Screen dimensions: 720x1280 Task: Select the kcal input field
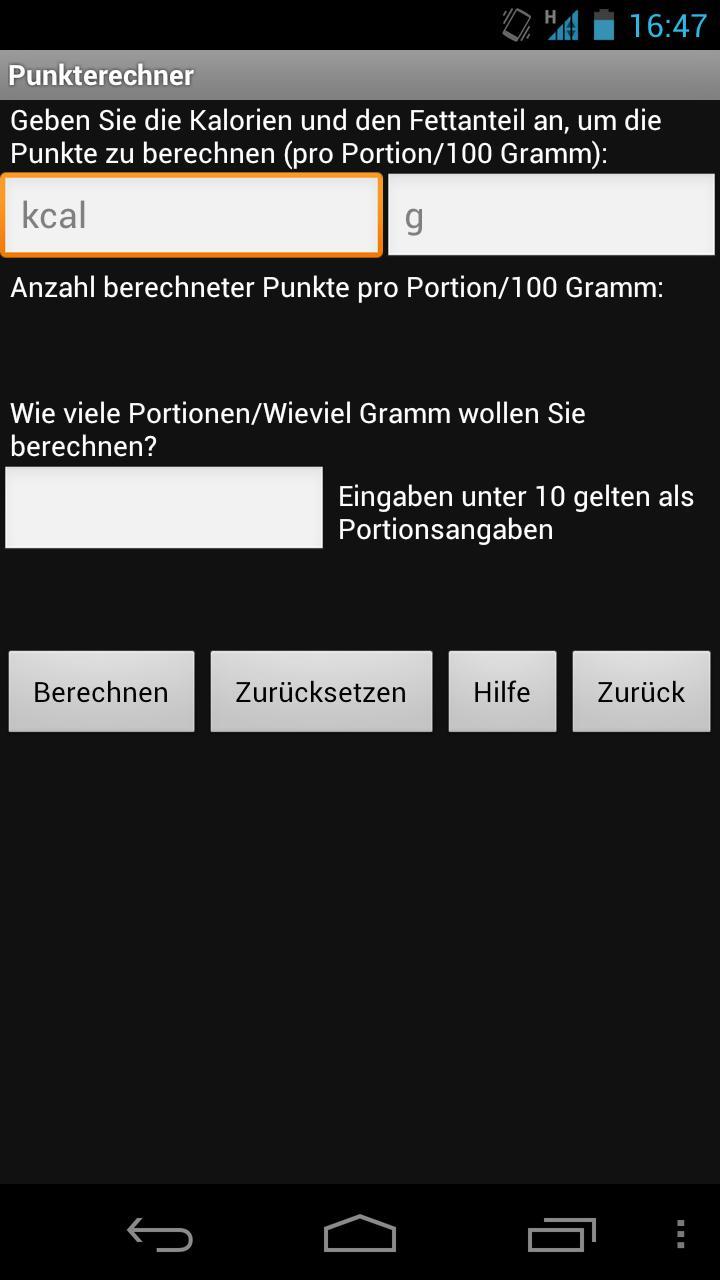tap(192, 214)
